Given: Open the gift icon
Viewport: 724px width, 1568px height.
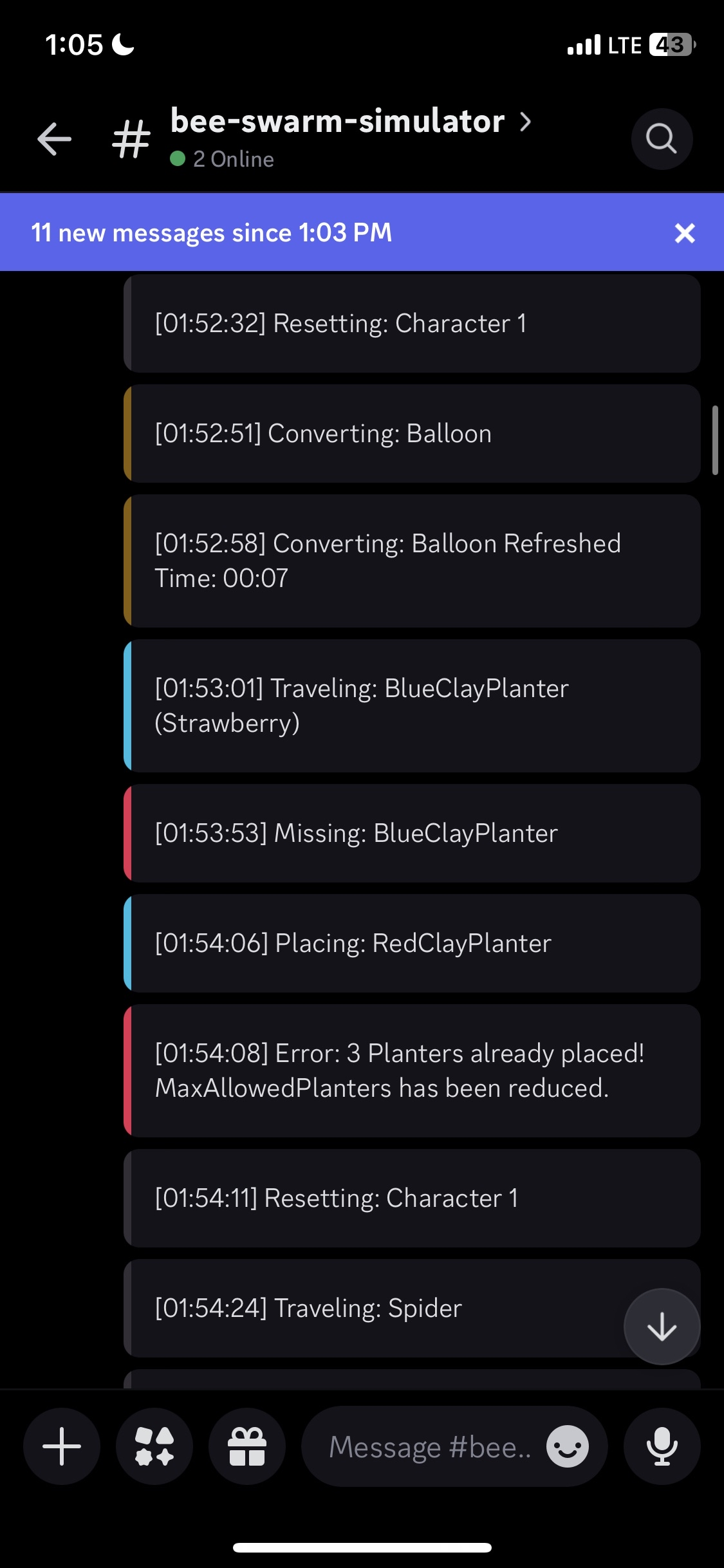Looking at the screenshot, I should coord(247,1446).
